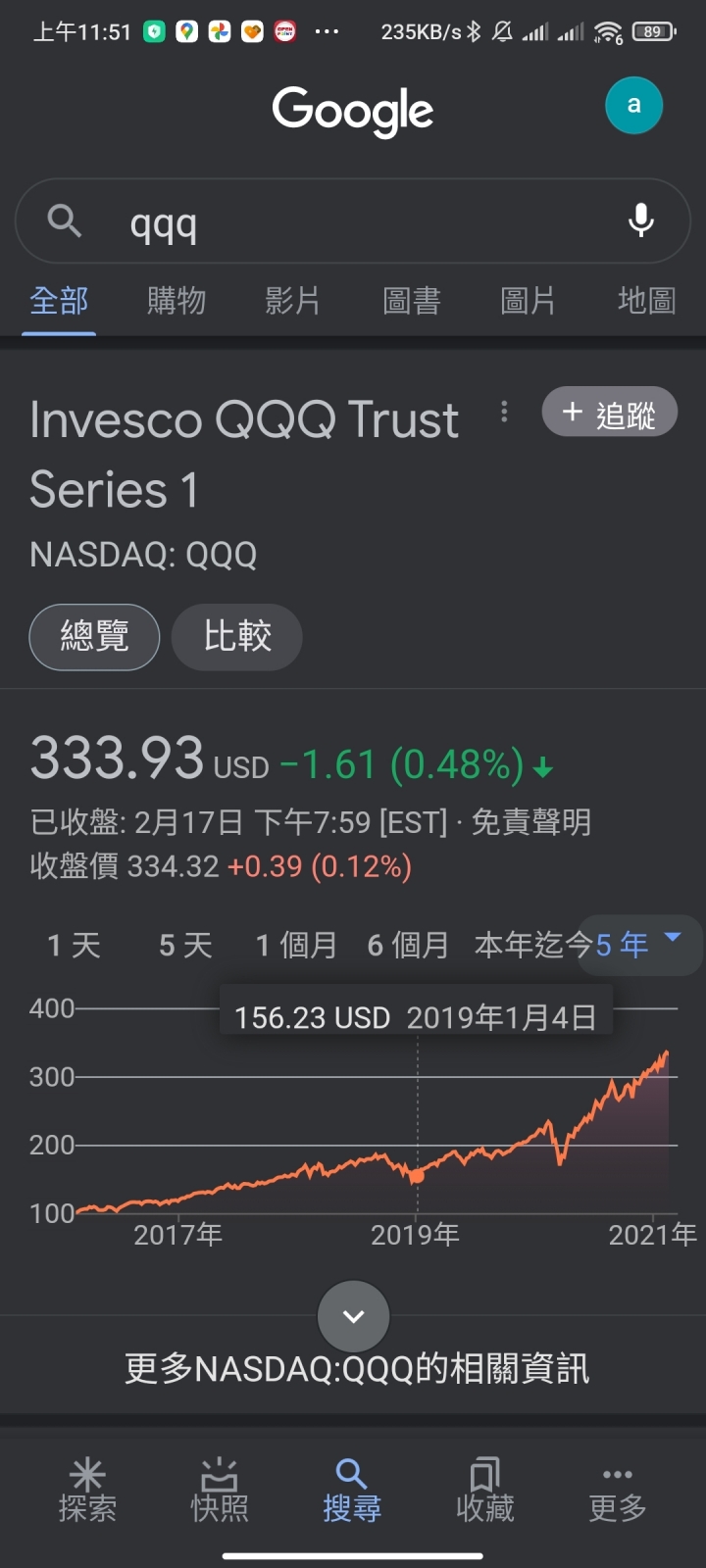706x1568 pixels.
Task: Start voice search with the microphone
Action: click(641, 221)
